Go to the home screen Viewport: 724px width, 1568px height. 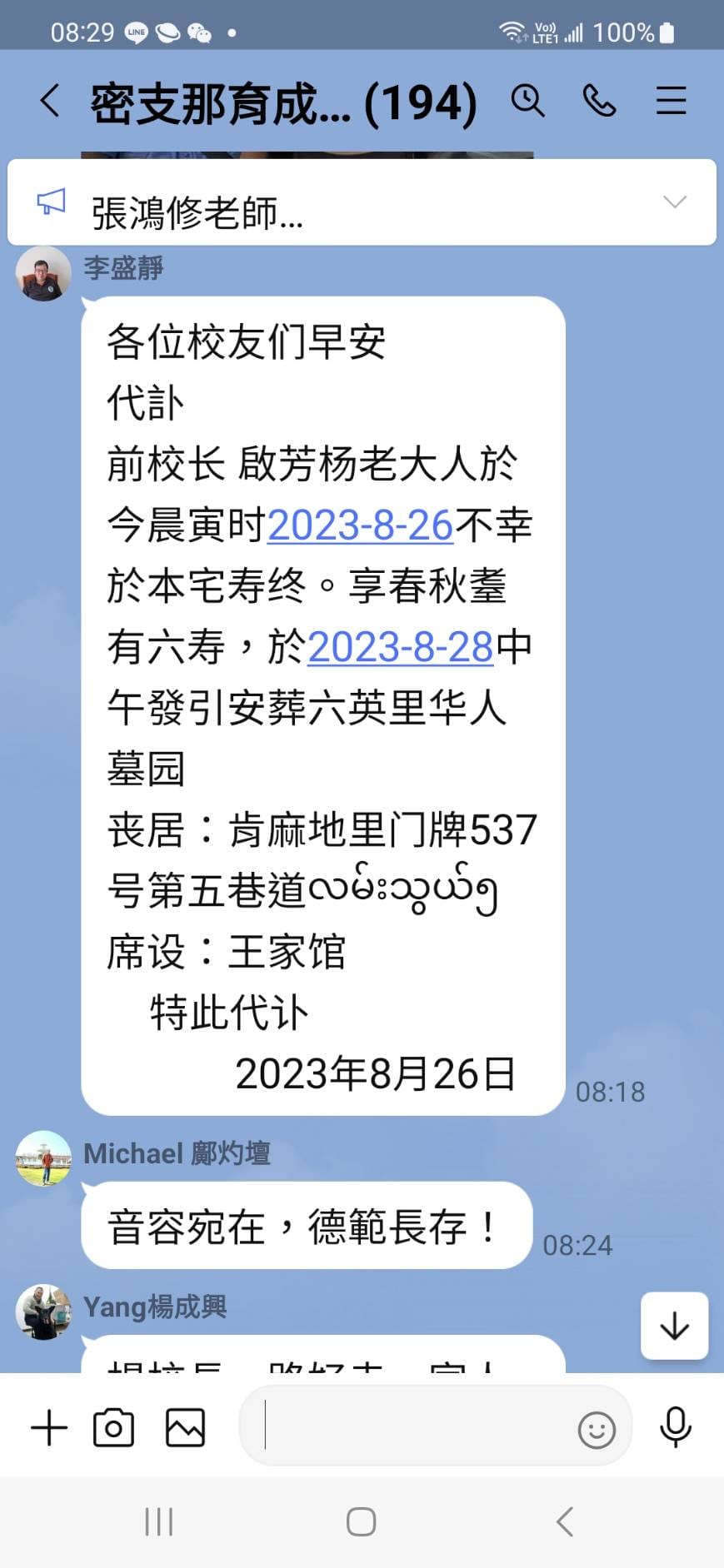click(x=361, y=1522)
